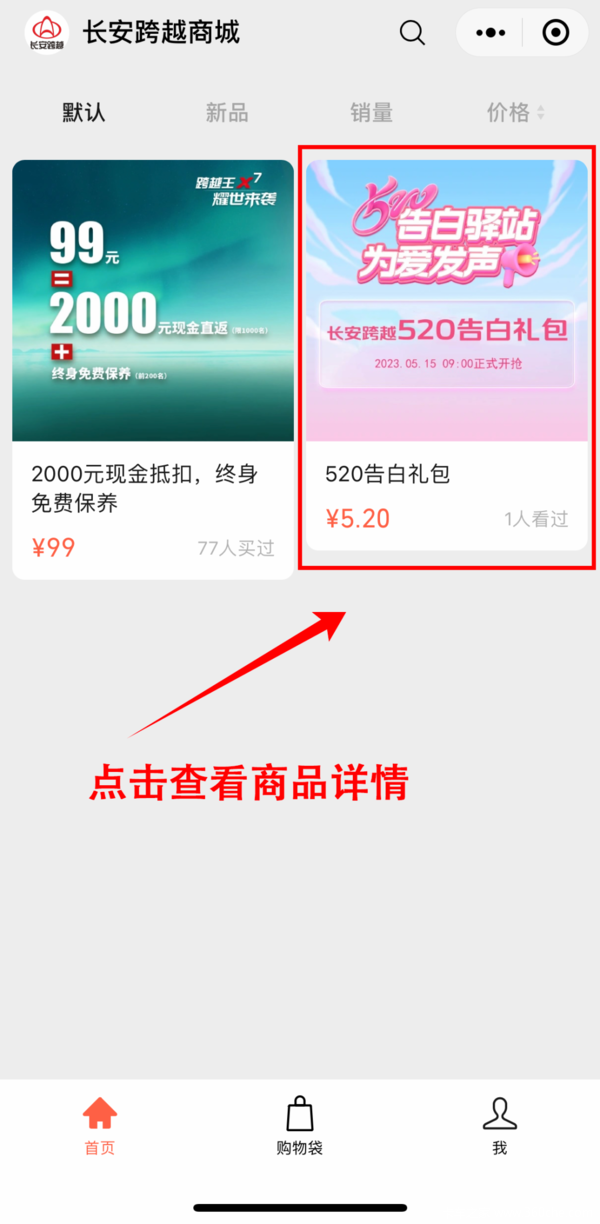Viewport: 600px width, 1224px height.
Task: Go to the 首页 tab
Action: [x=99, y=1125]
